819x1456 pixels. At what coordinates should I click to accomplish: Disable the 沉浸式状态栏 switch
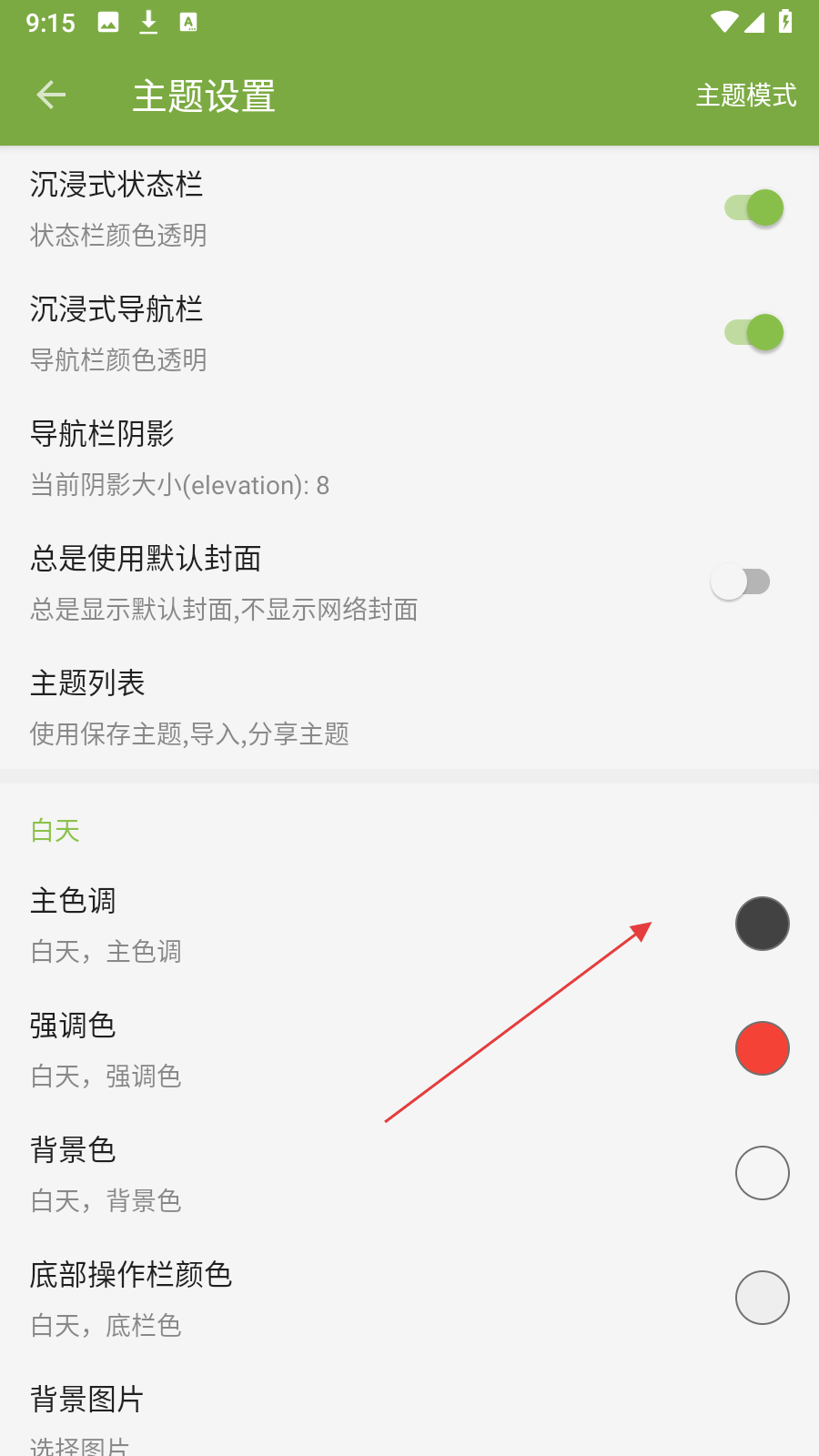(x=754, y=208)
